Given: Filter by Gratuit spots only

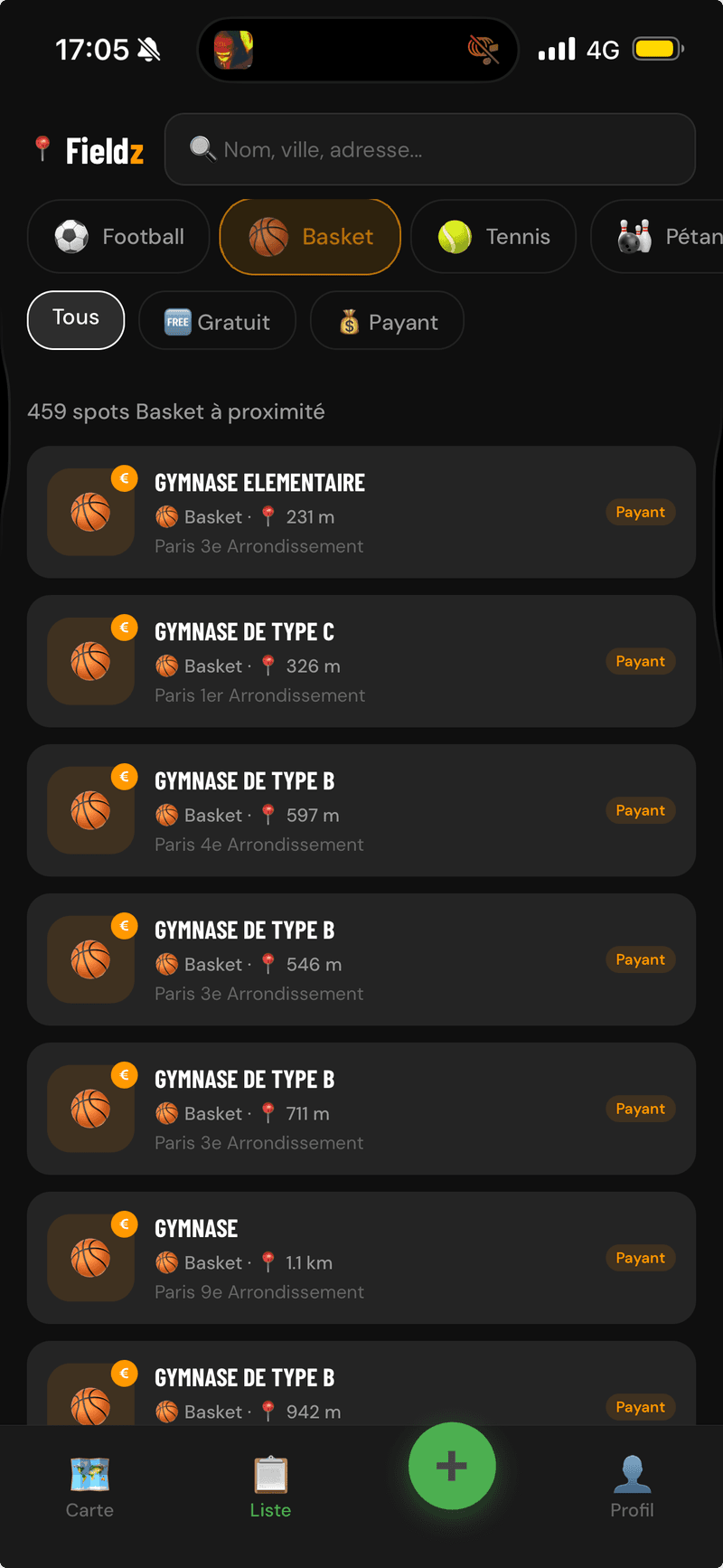Looking at the screenshot, I should tap(217, 321).
